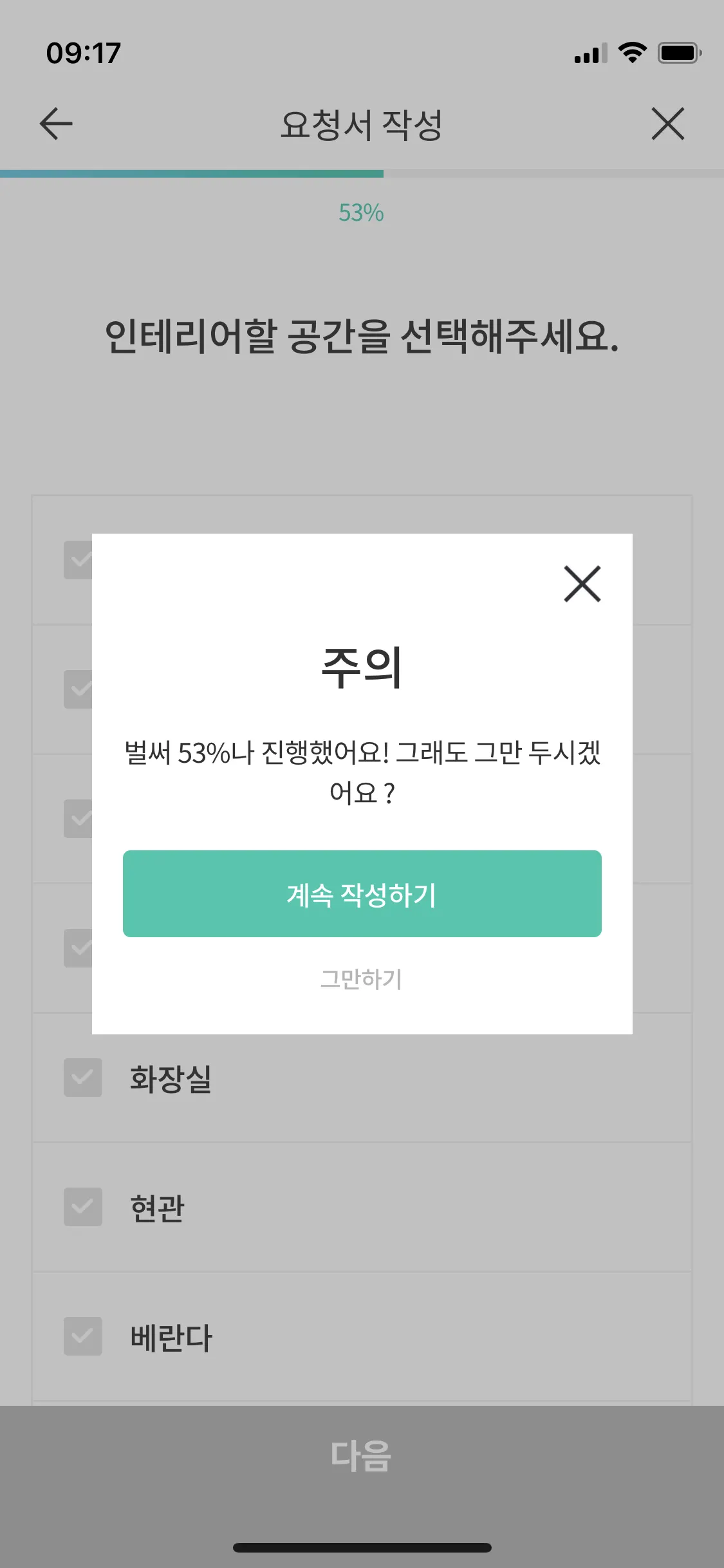The image size is (724, 1568).
Task: Toggle the 화장실 checkbox
Action: click(x=83, y=1078)
